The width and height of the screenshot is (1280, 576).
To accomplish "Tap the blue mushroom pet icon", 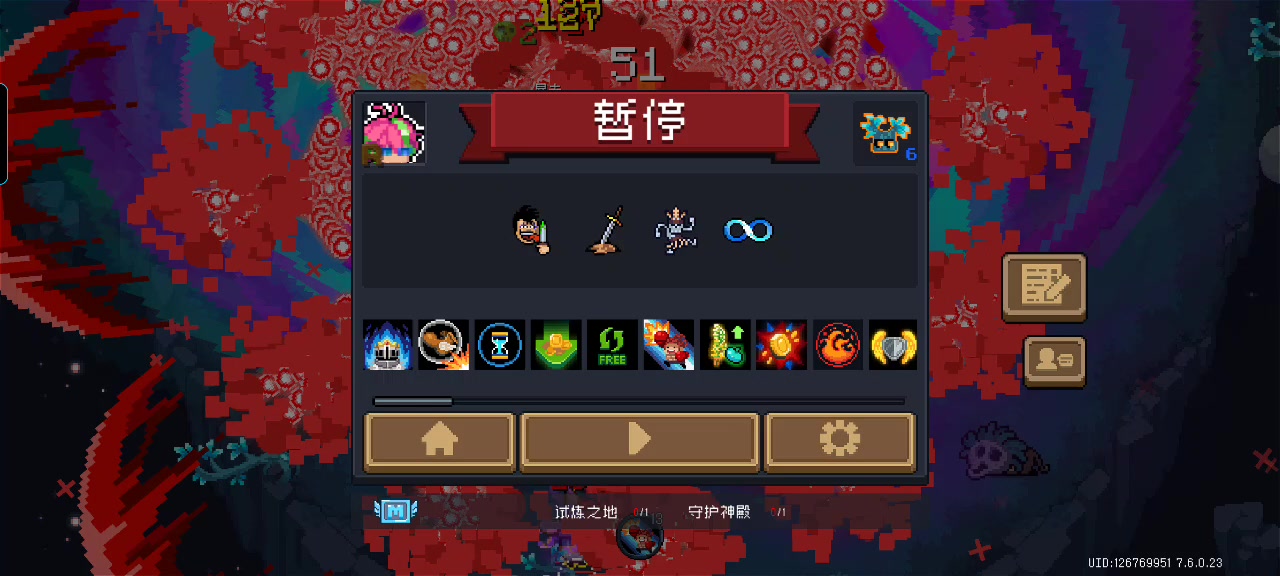I will [x=886, y=134].
